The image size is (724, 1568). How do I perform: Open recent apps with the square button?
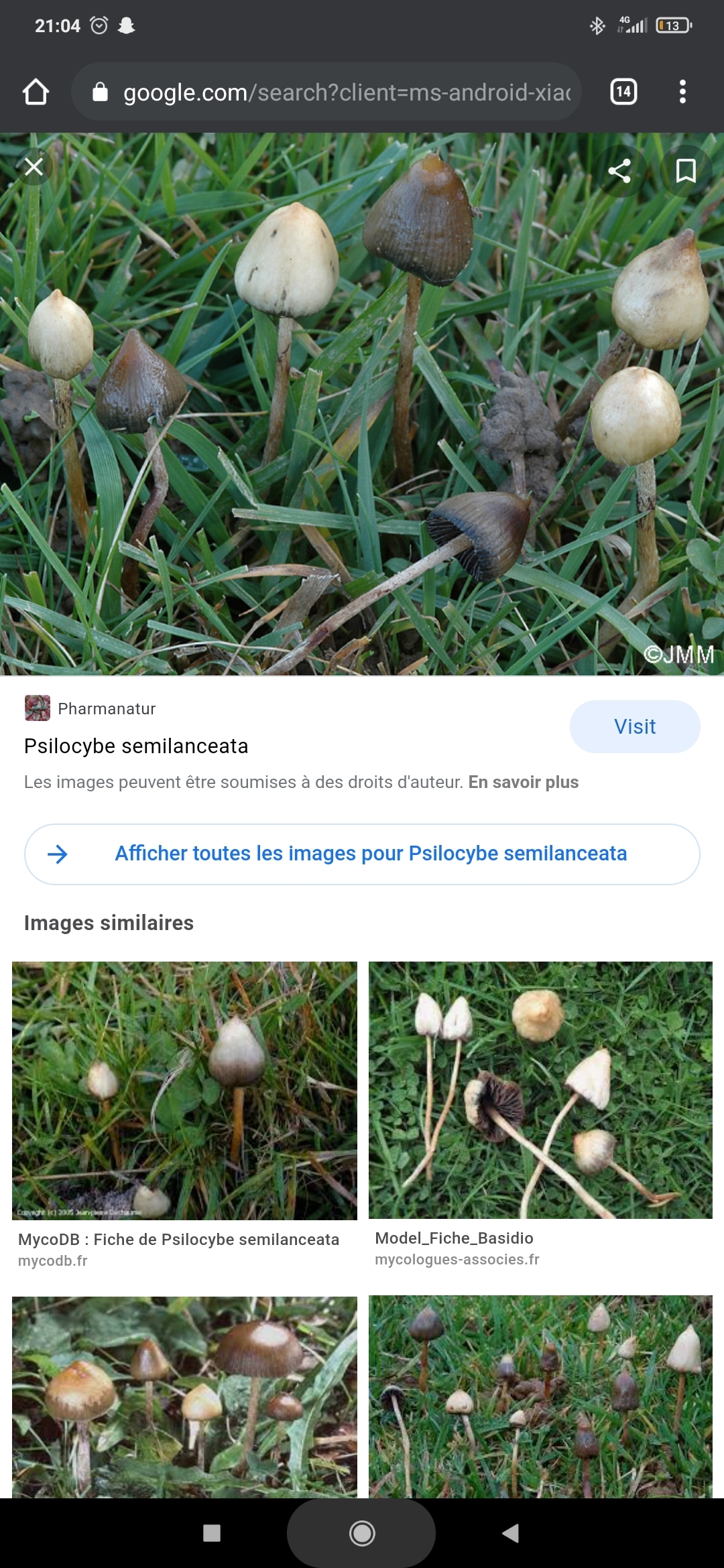point(212,1533)
